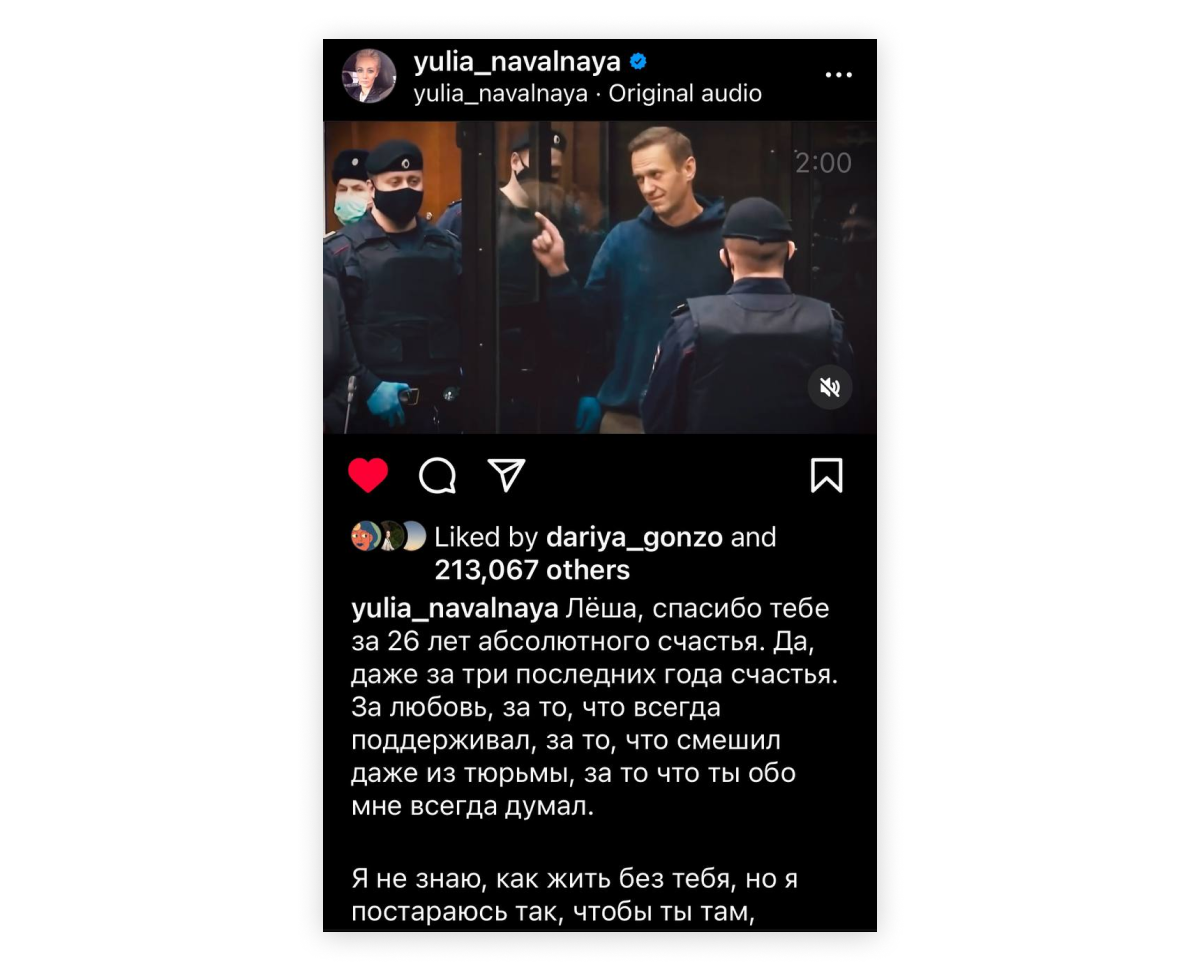View the list of 213,067 others
Image resolution: width=1200 pixels, height=971 pixels.
click(532, 570)
